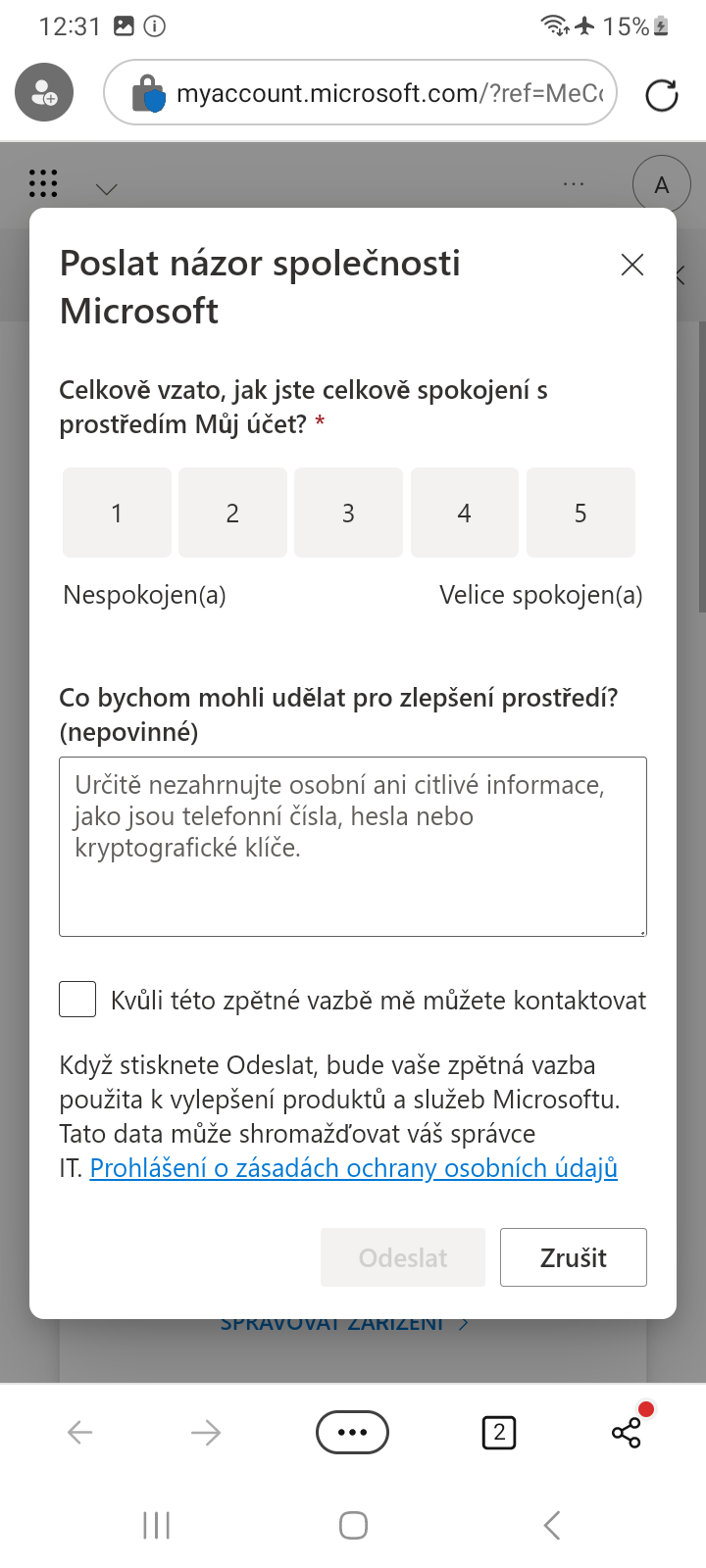Open the Prohlášení o zásadách ochrany osobních údajů link
Viewport: 706px width, 1568px height.
click(x=353, y=1168)
